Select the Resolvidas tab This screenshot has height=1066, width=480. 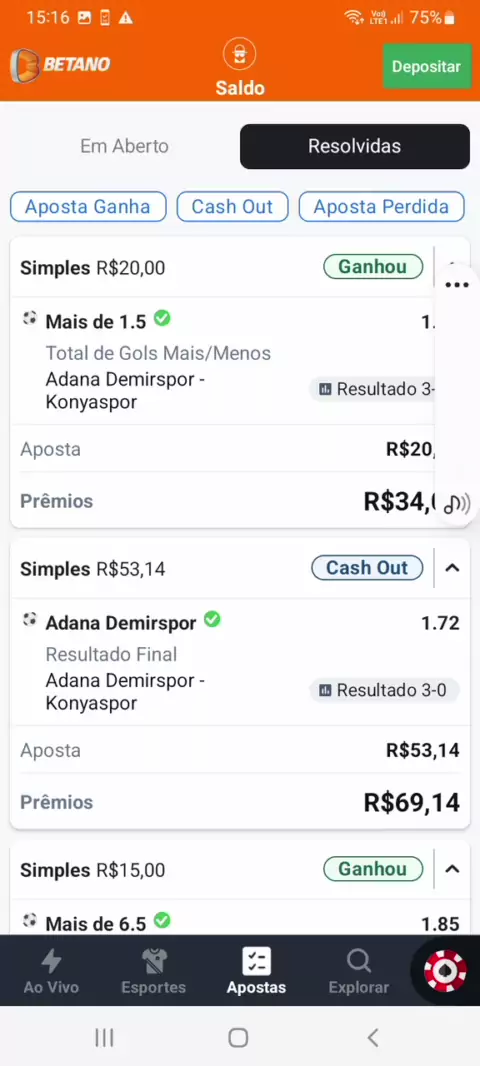[354, 146]
